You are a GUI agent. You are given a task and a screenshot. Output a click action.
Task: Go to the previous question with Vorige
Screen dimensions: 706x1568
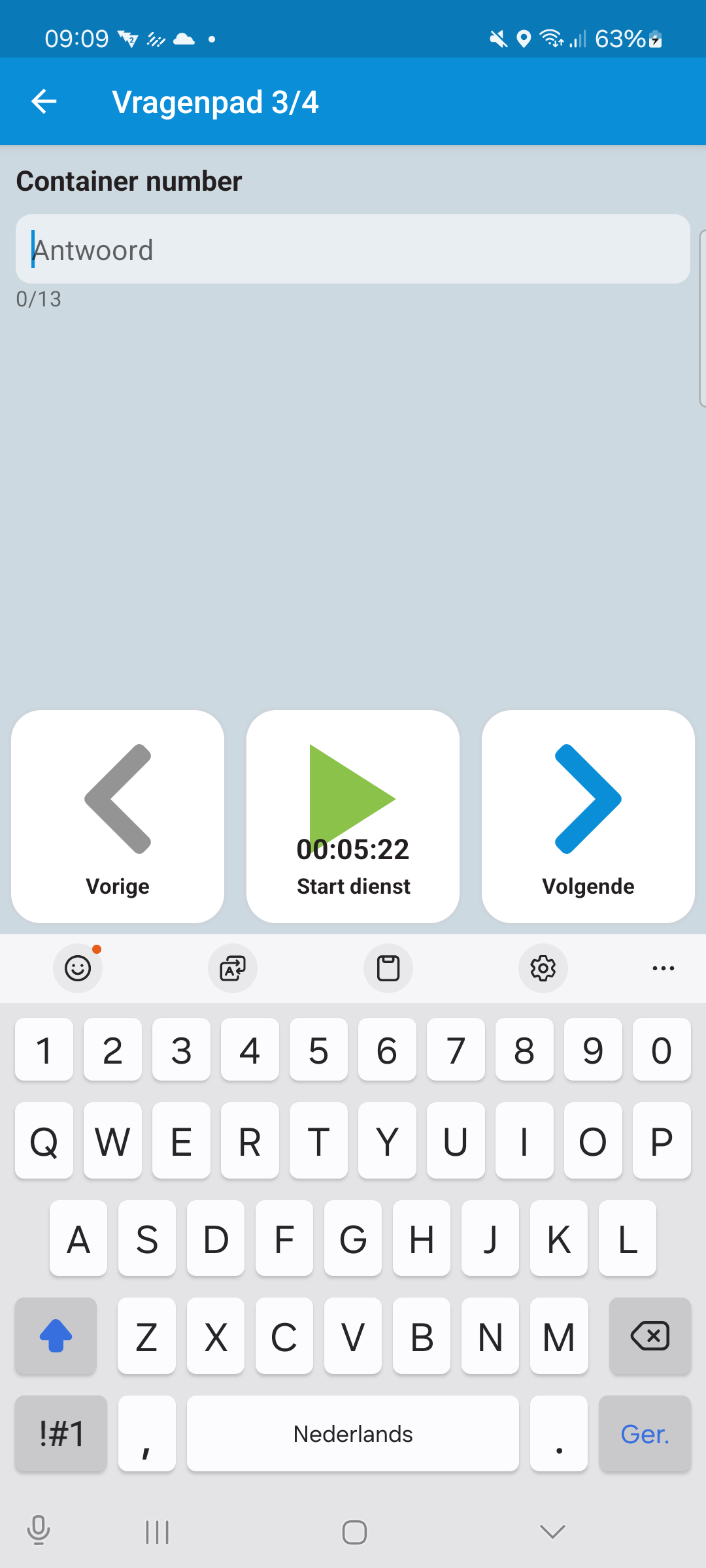pos(118,816)
